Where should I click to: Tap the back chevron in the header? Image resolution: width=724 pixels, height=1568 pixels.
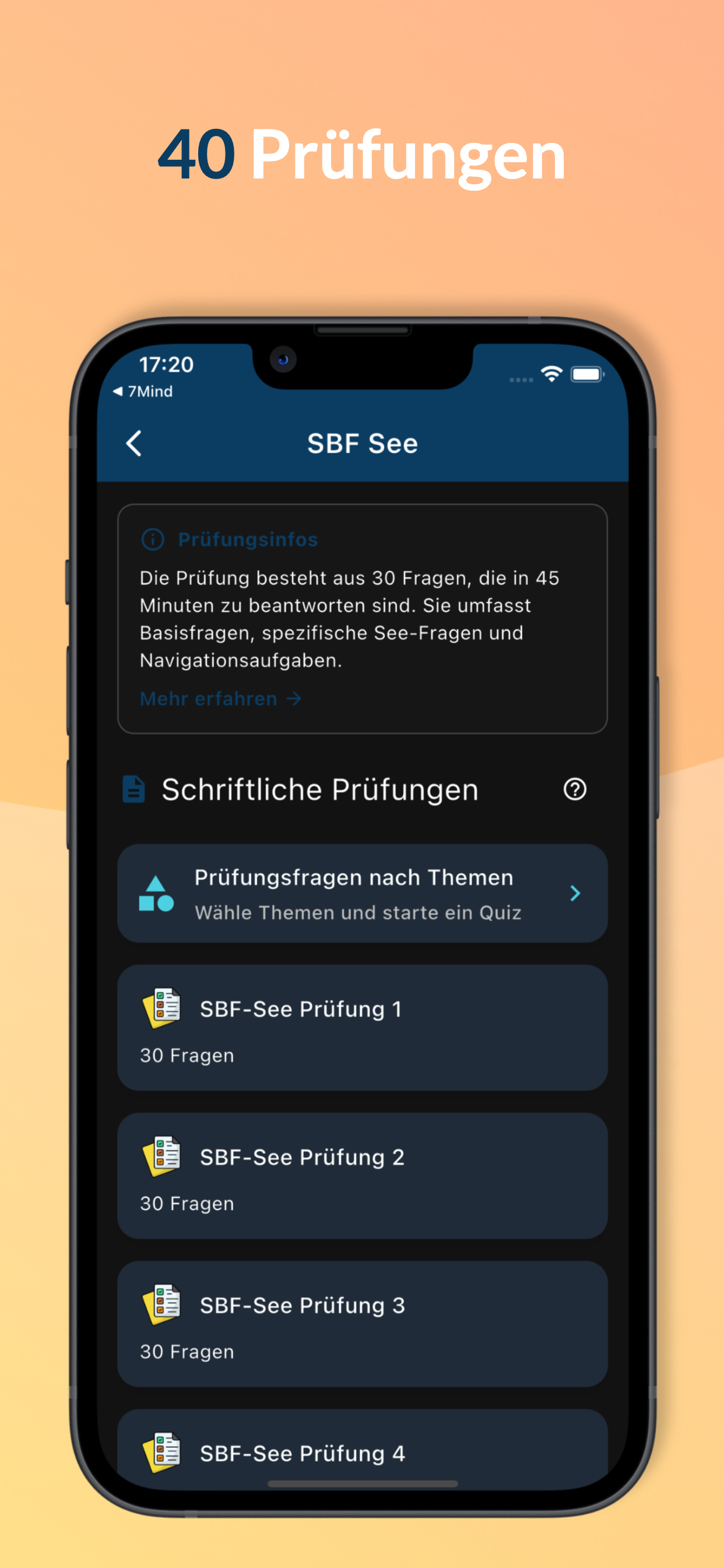point(133,444)
